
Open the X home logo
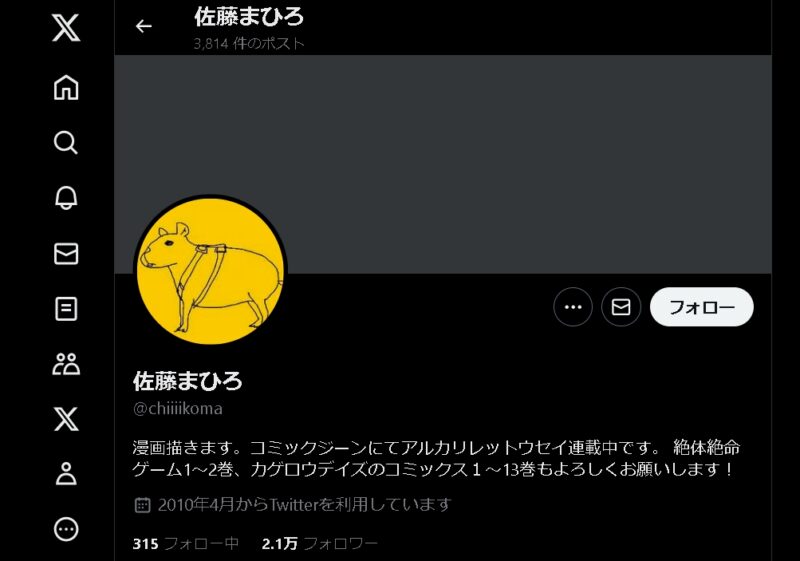[66, 27]
